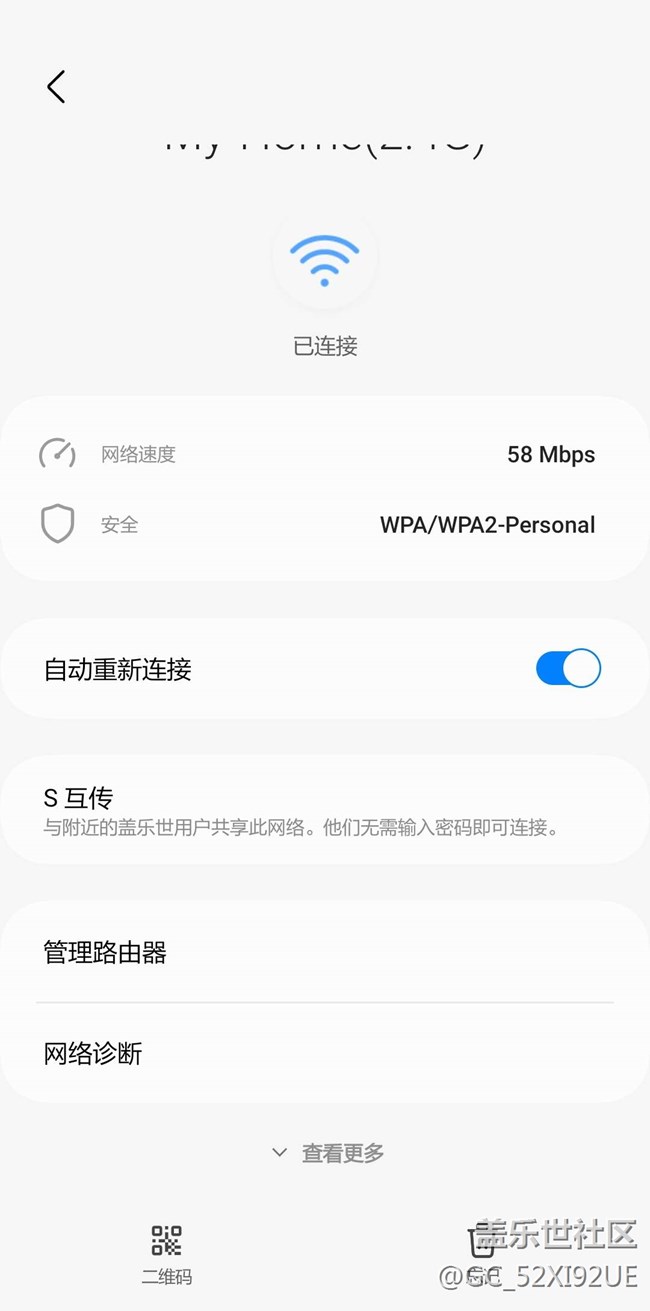650x1311 pixels.
Task: Go back using the top-left arrow
Action: point(56,87)
